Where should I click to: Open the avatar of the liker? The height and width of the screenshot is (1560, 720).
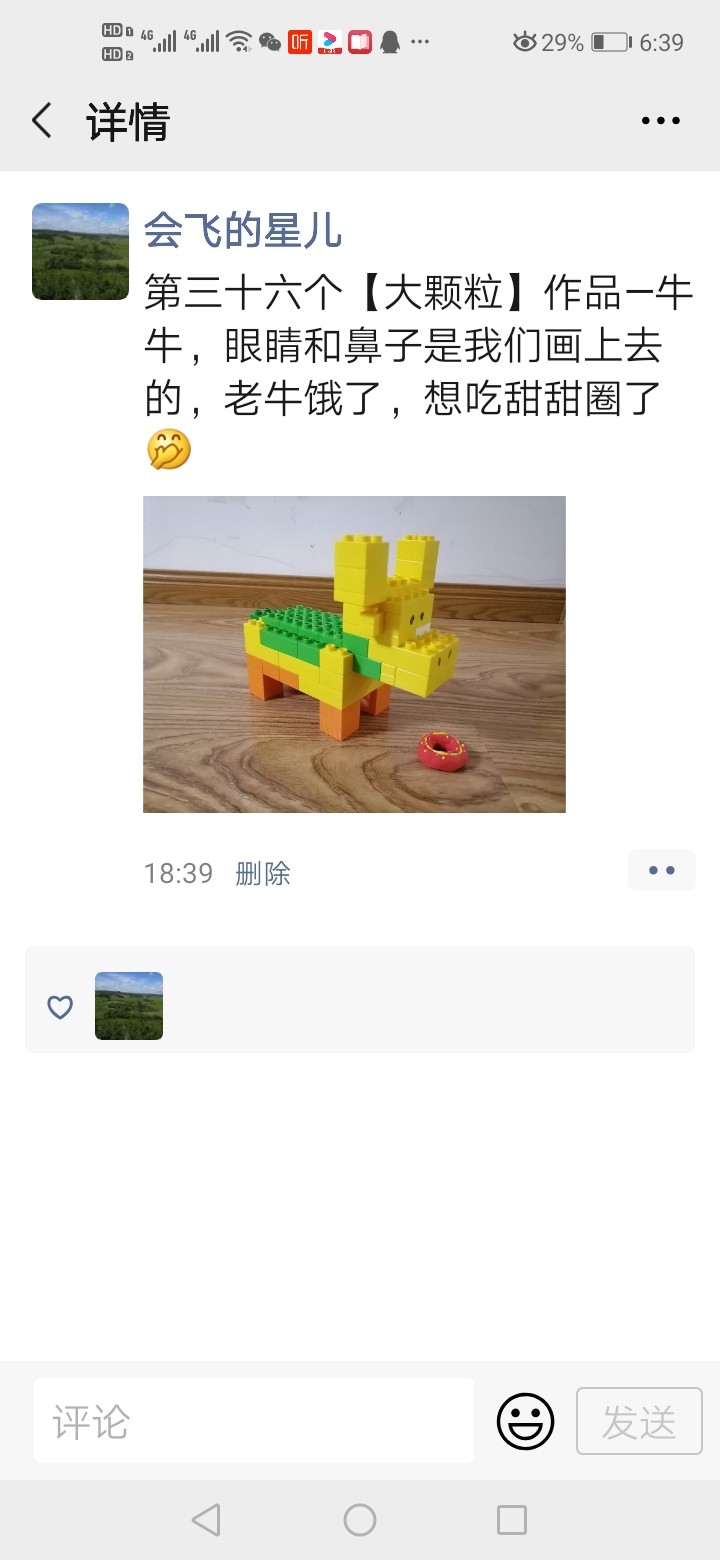pyautogui.click(x=129, y=1006)
